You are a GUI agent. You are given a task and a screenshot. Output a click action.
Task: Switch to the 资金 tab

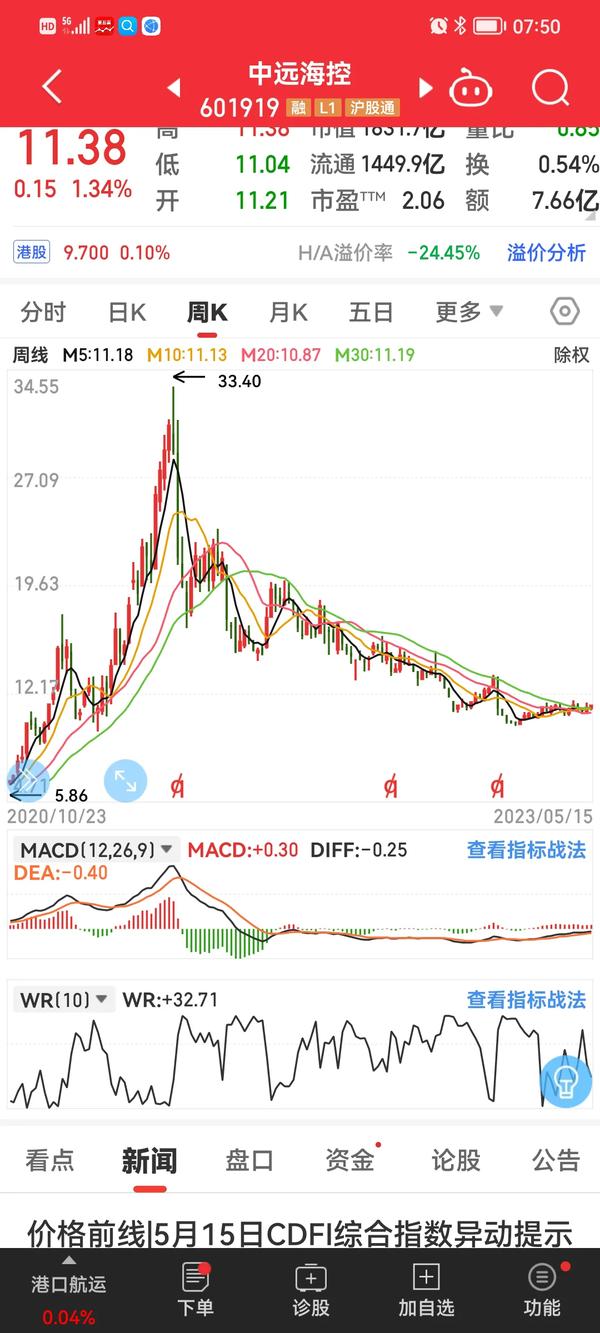[x=350, y=1160]
